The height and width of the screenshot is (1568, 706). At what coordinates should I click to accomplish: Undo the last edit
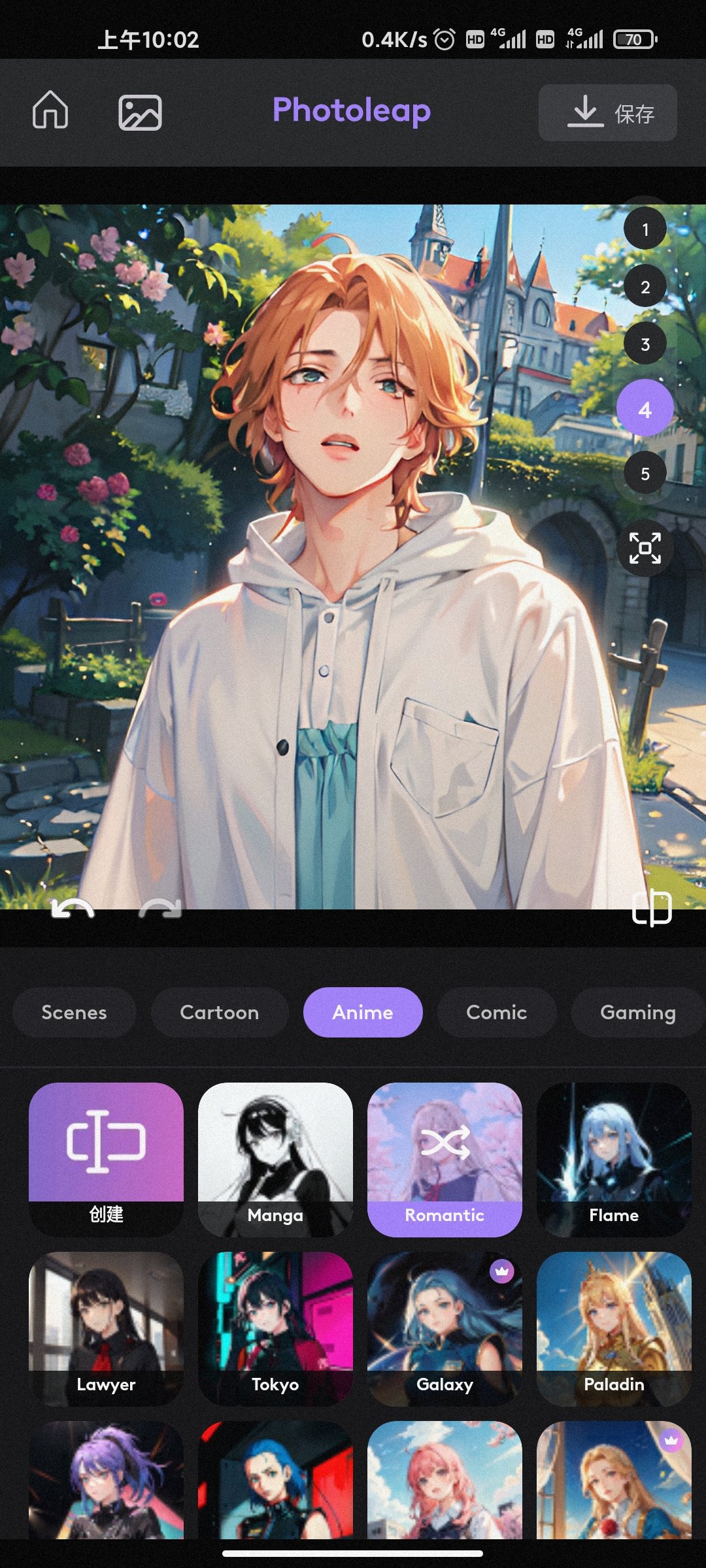(x=73, y=909)
